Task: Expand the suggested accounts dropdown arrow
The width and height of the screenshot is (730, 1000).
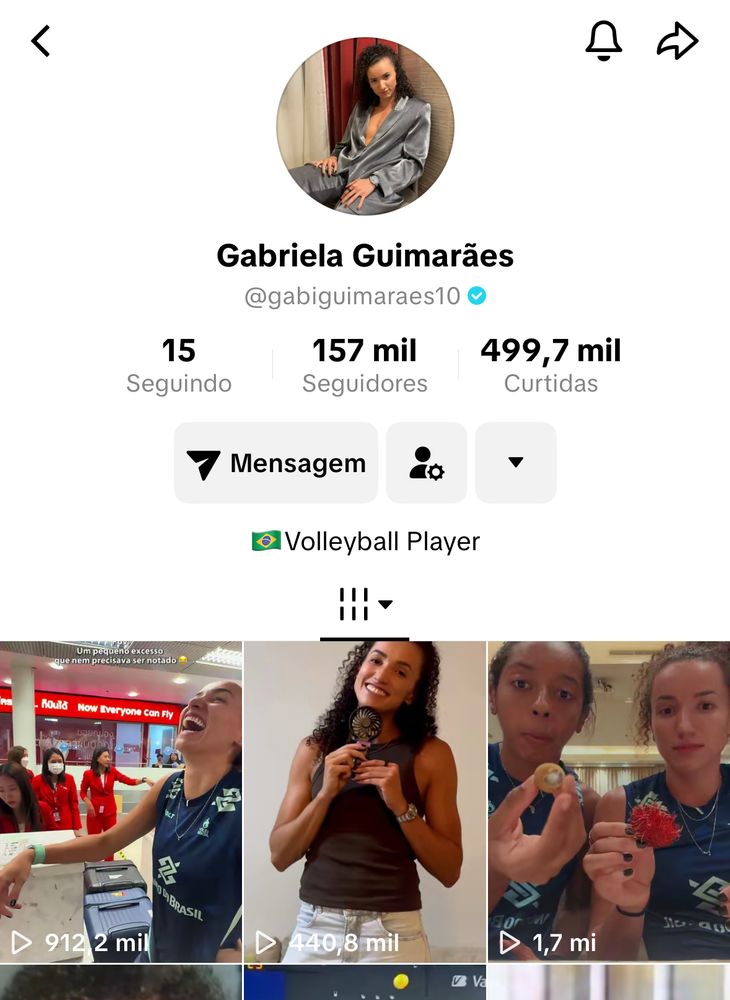Action: [516, 463]
